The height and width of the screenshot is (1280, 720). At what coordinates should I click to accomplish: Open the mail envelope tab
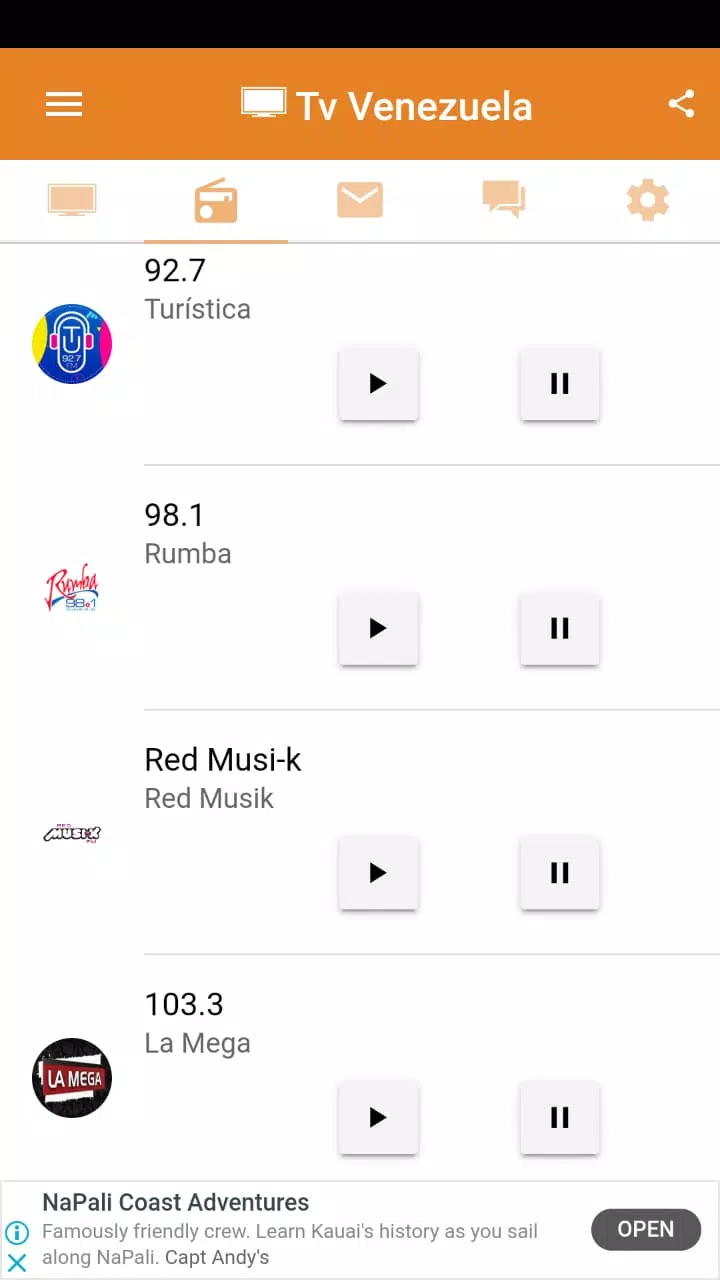(360, 201)
